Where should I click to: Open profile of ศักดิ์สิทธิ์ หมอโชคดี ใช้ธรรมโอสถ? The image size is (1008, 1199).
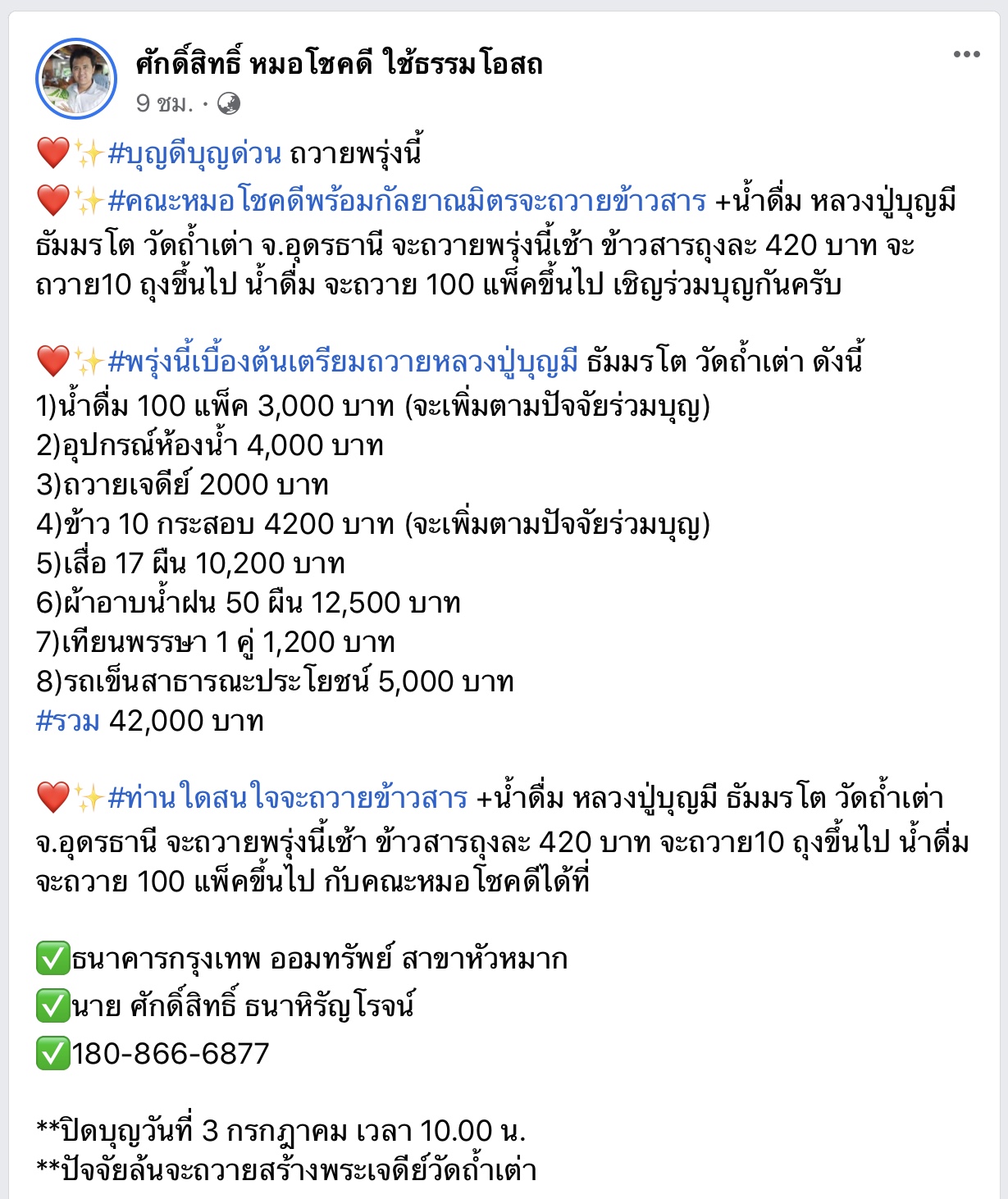point(340,63)
